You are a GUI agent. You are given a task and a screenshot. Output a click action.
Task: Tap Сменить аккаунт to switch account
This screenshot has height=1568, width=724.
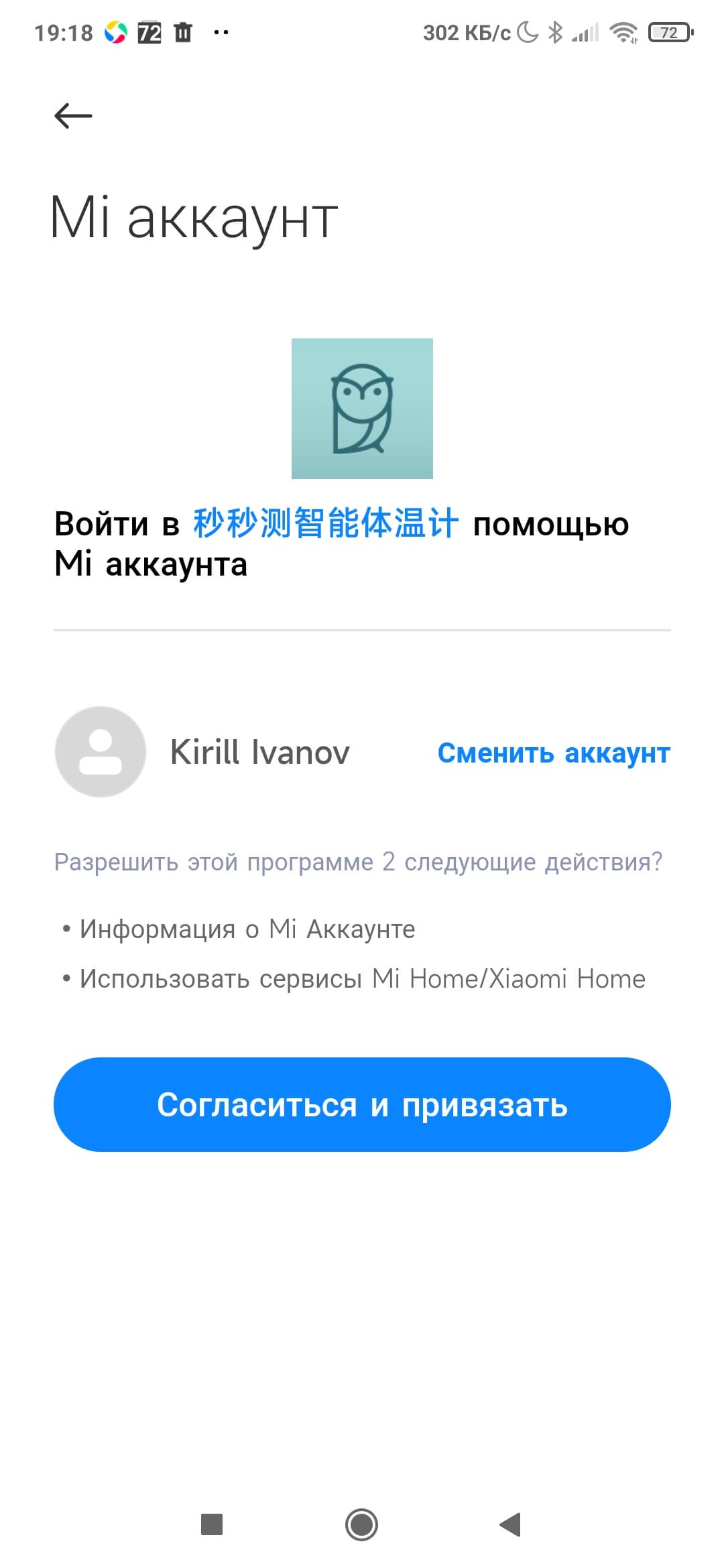(x=554, y=753)
